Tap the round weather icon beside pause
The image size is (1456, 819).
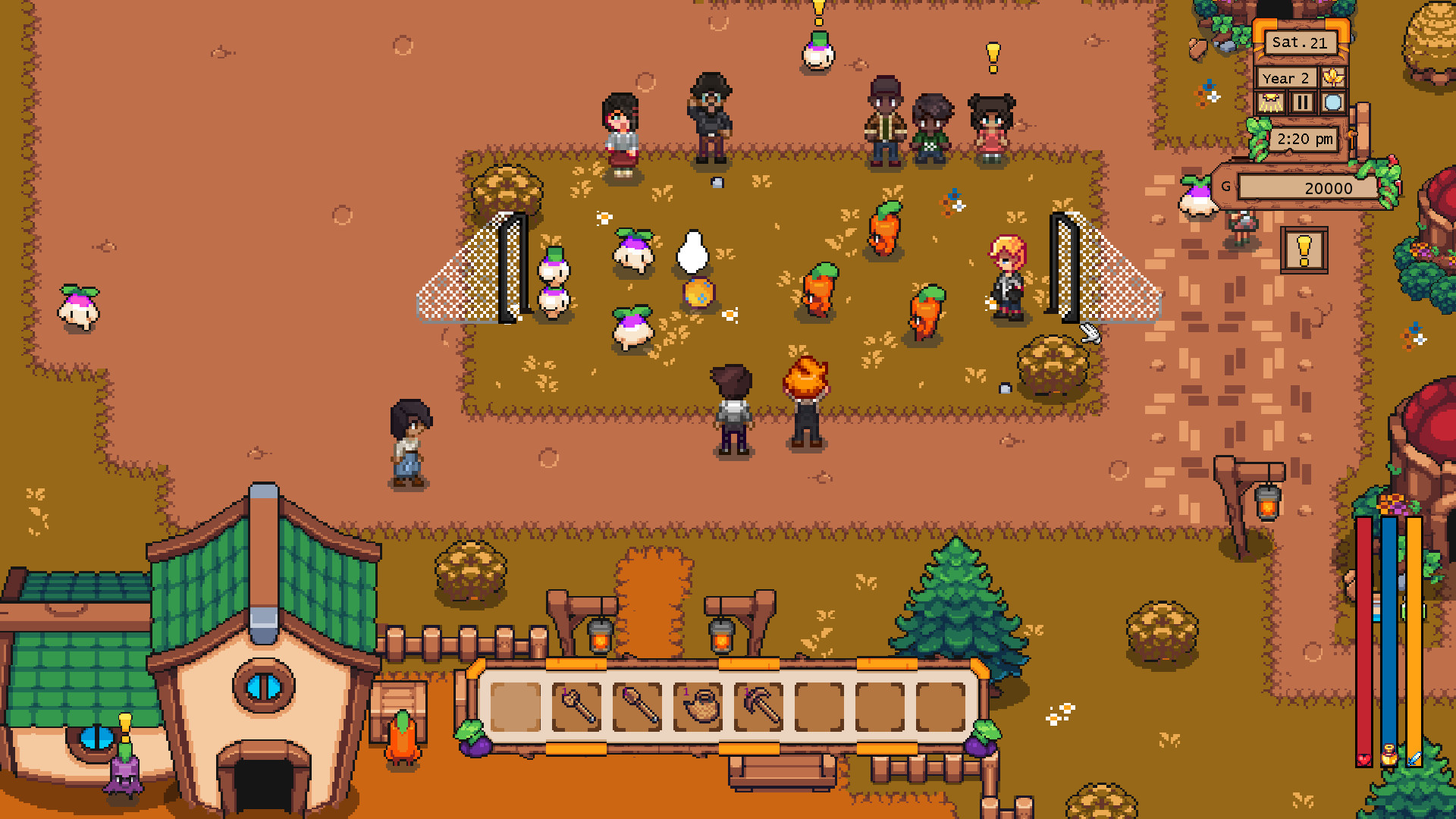tap(1332, 102)
